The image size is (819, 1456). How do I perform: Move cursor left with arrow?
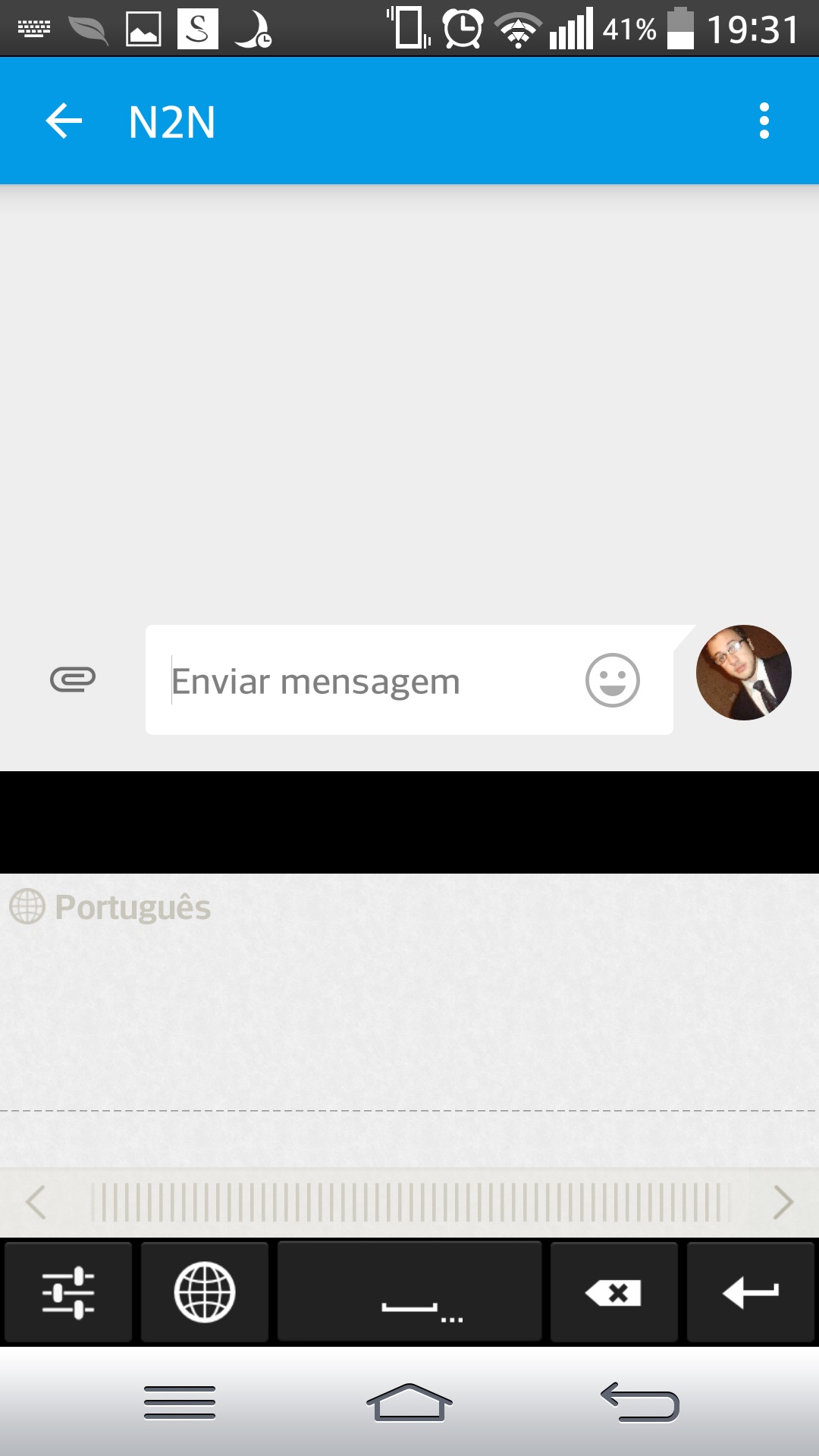point(36,1202)
